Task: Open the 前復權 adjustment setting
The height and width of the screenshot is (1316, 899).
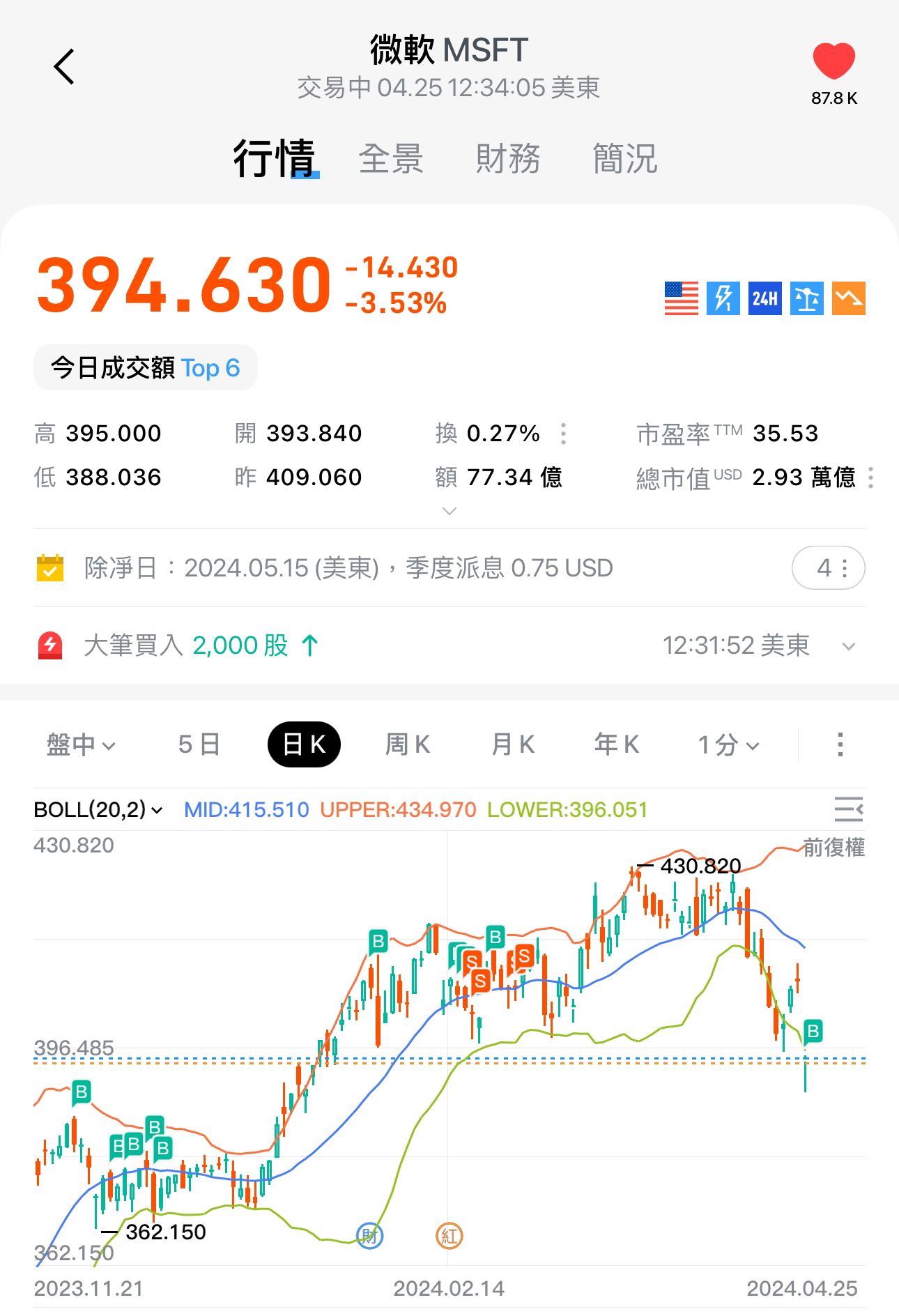Action: point(833,848)
